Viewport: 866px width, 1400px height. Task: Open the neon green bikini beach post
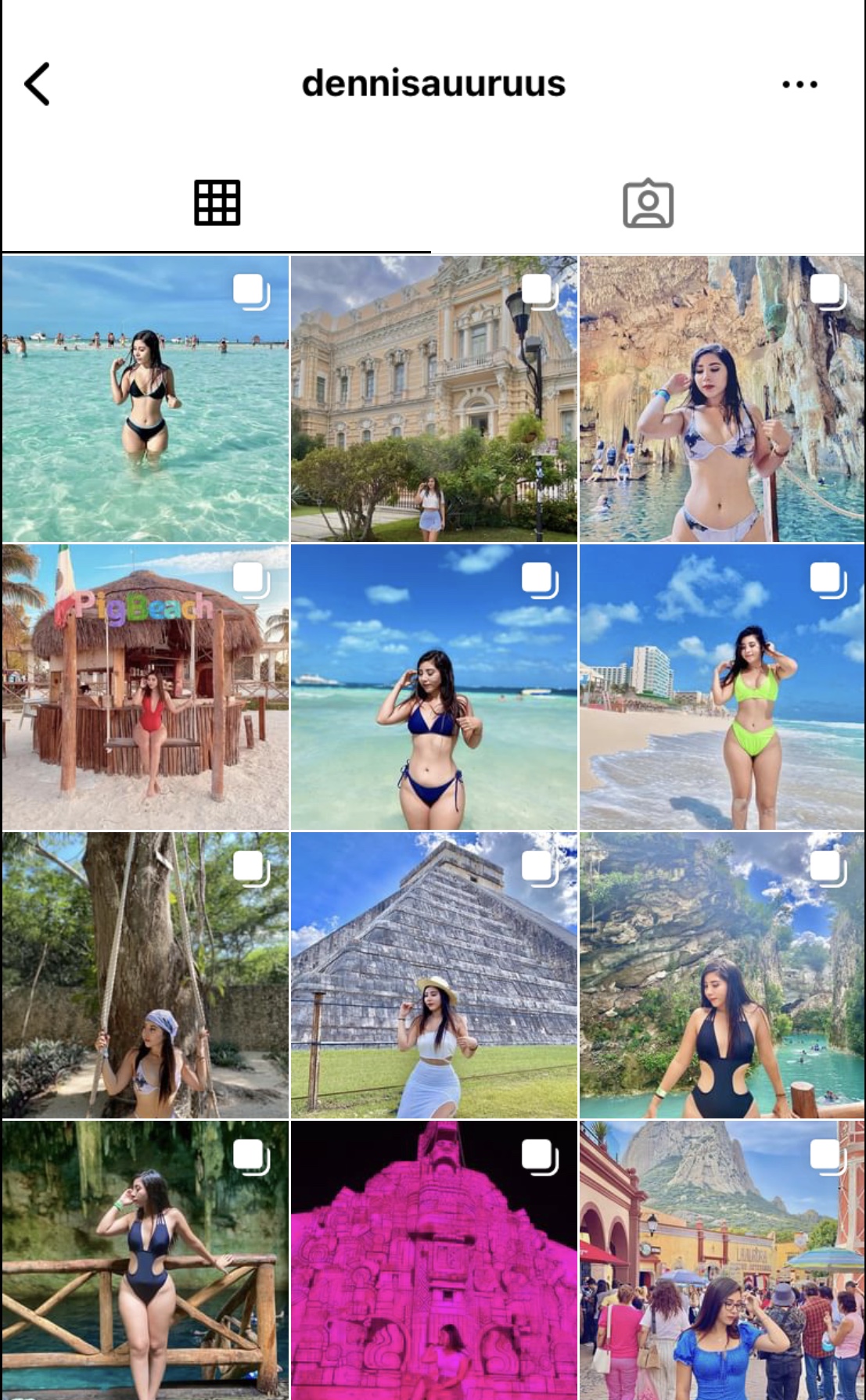[722, 687]
